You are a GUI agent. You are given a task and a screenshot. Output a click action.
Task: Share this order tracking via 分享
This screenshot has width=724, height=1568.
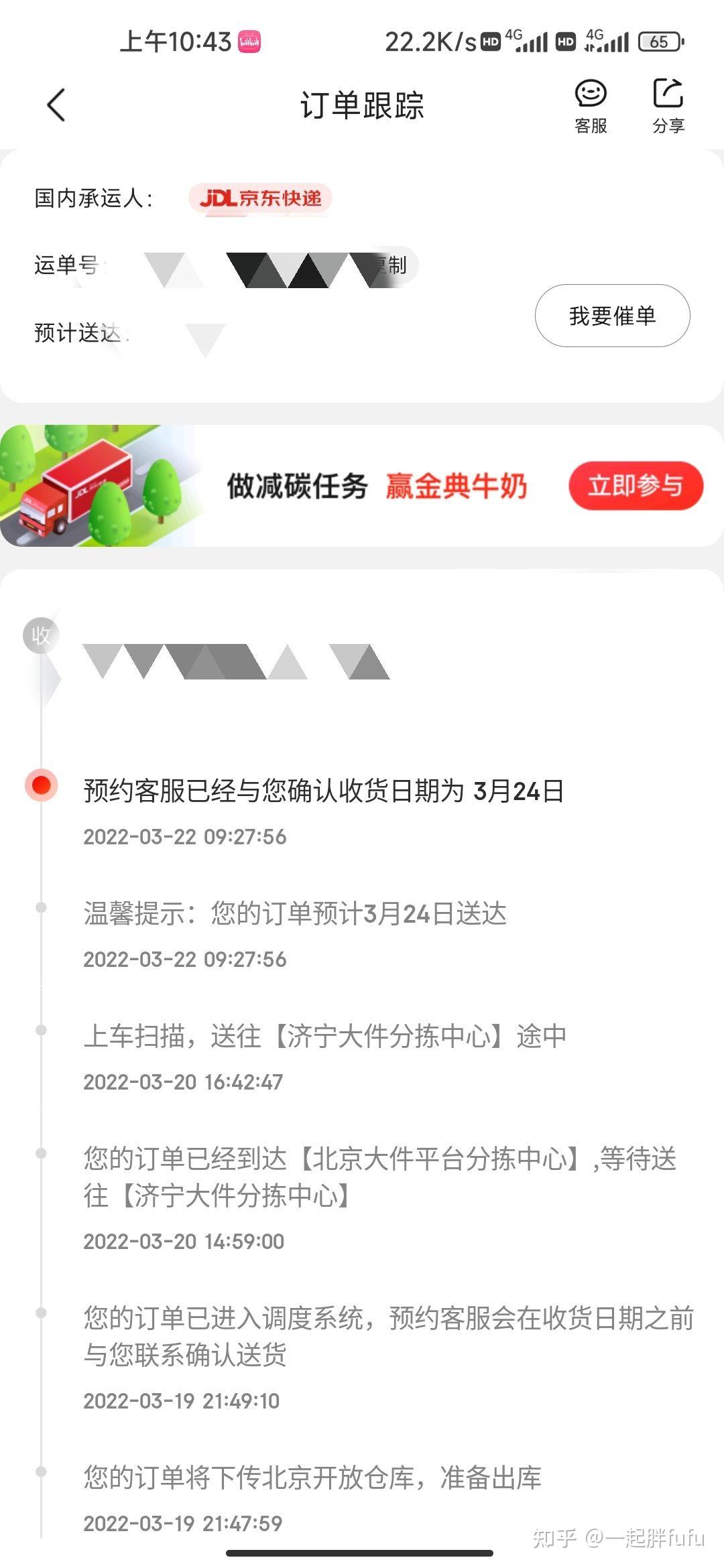[x=668, y=106]
